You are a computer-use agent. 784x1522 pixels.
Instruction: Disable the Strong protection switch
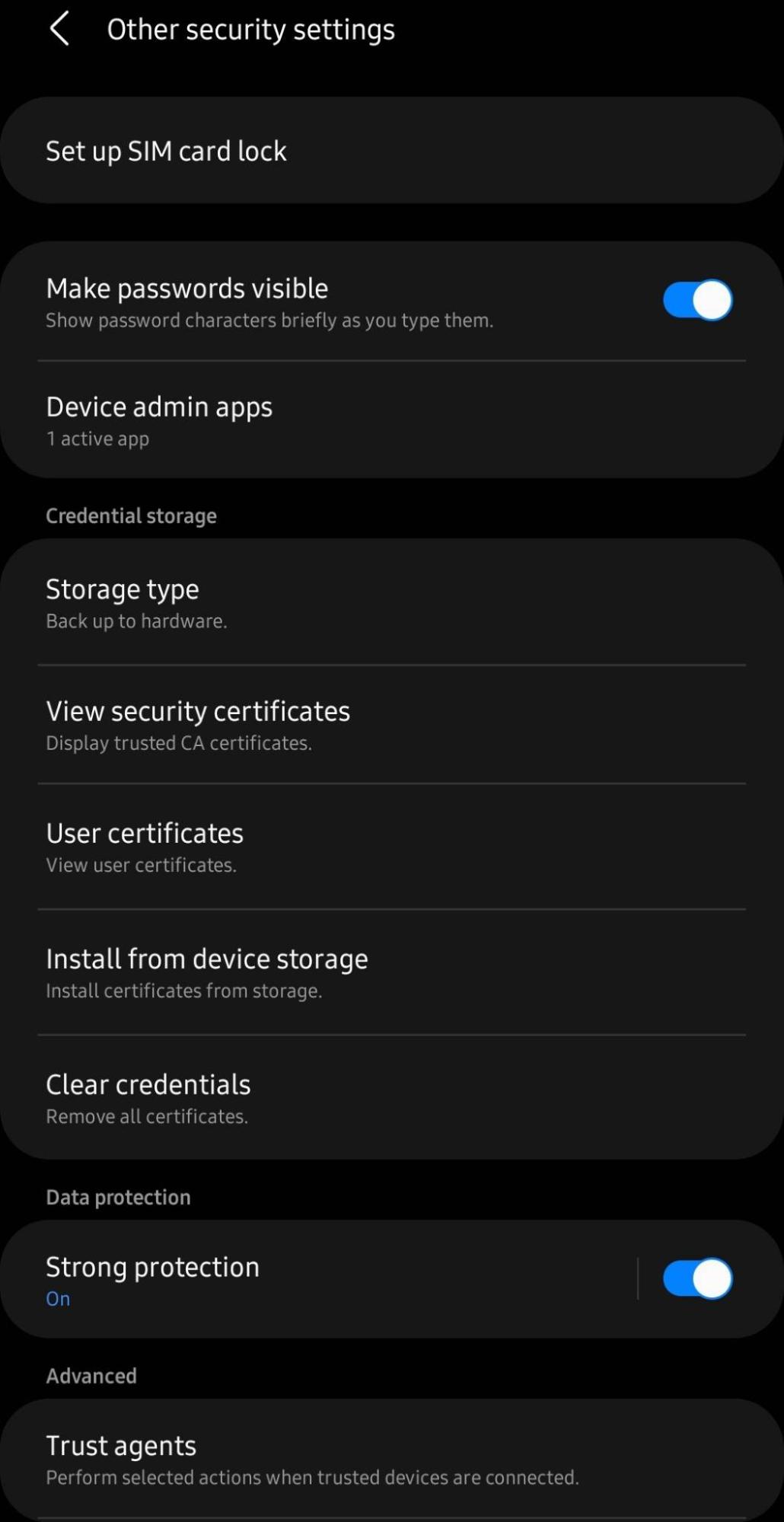pyautogui.click(x=697, y=1278)
